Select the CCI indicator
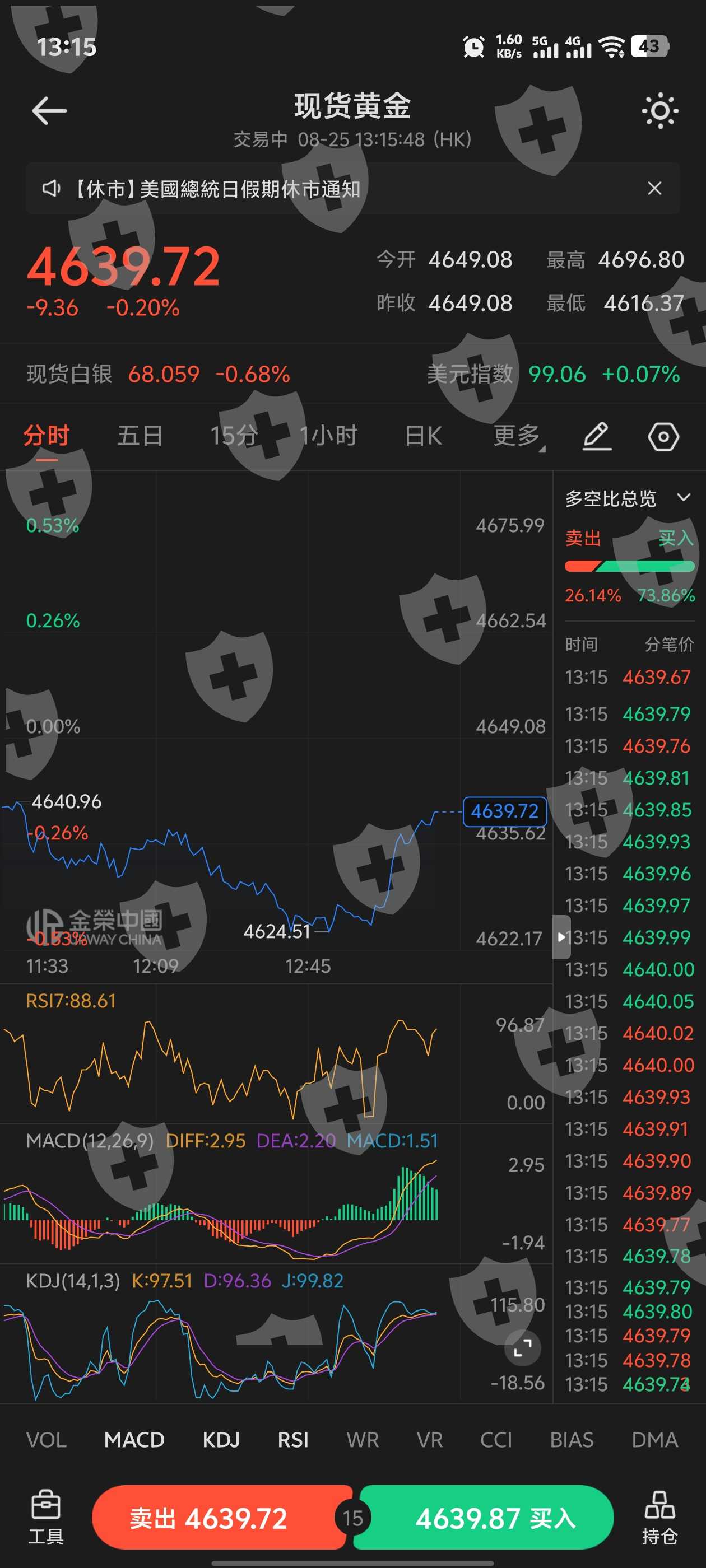The image size is (706, 1568). 496,1440
